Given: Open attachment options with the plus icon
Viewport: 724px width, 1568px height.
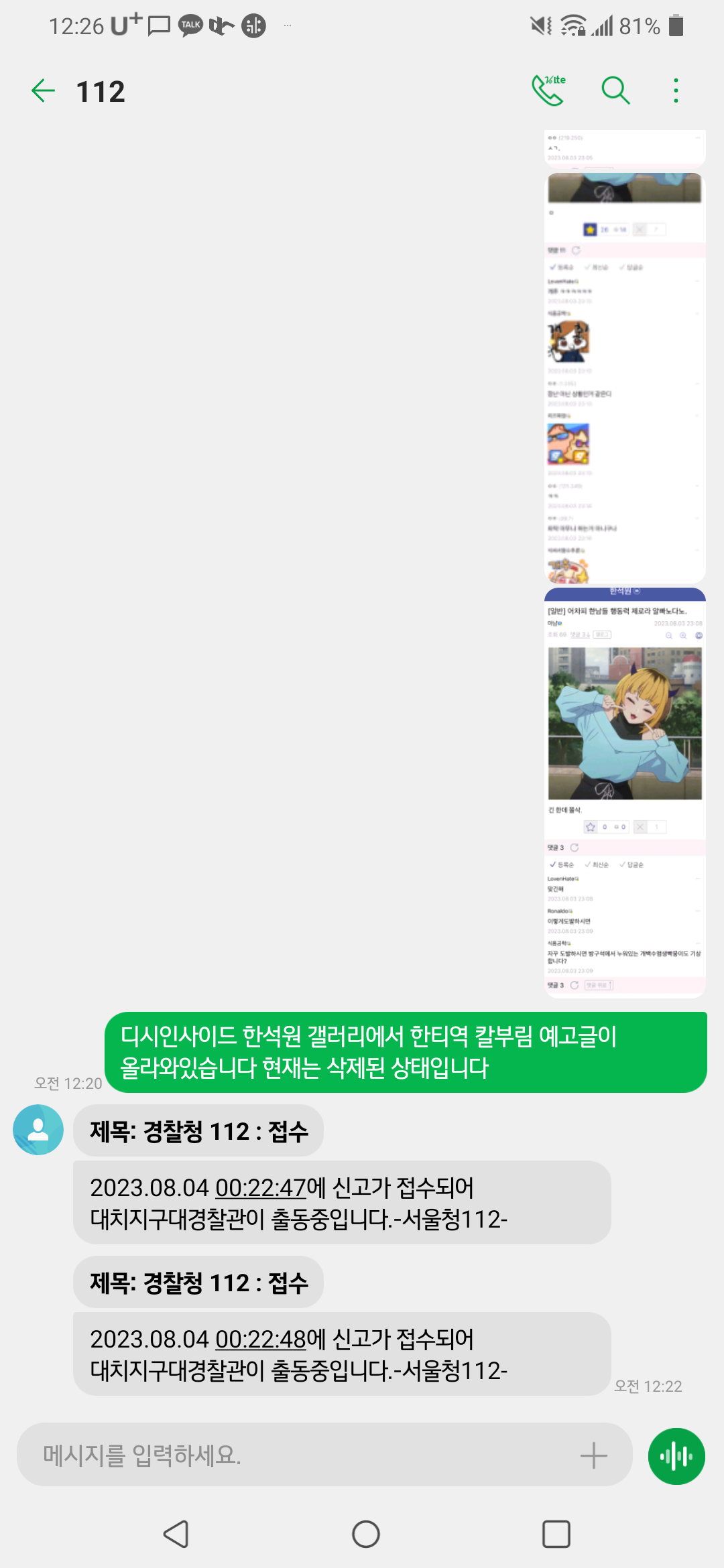Looking at the screenshot, I should pyautogui.click(x=593, y=1455).
